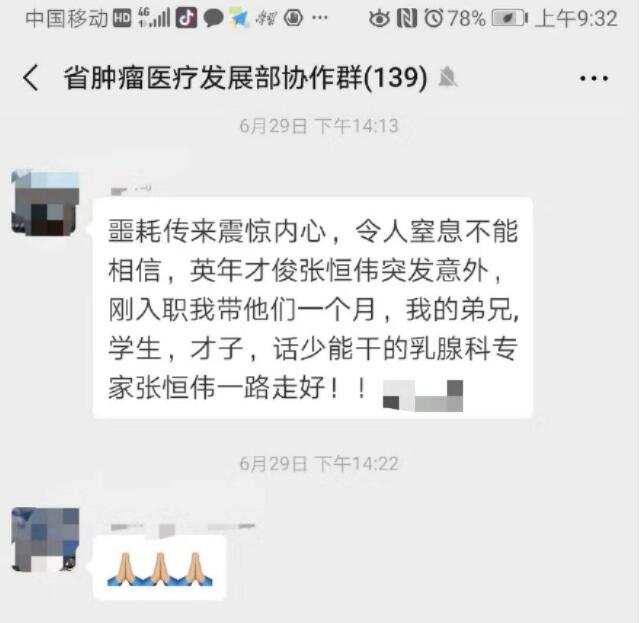Open avatar of the praying hands sender
Viewport: 641px width, 623px height.
(45, 540)
